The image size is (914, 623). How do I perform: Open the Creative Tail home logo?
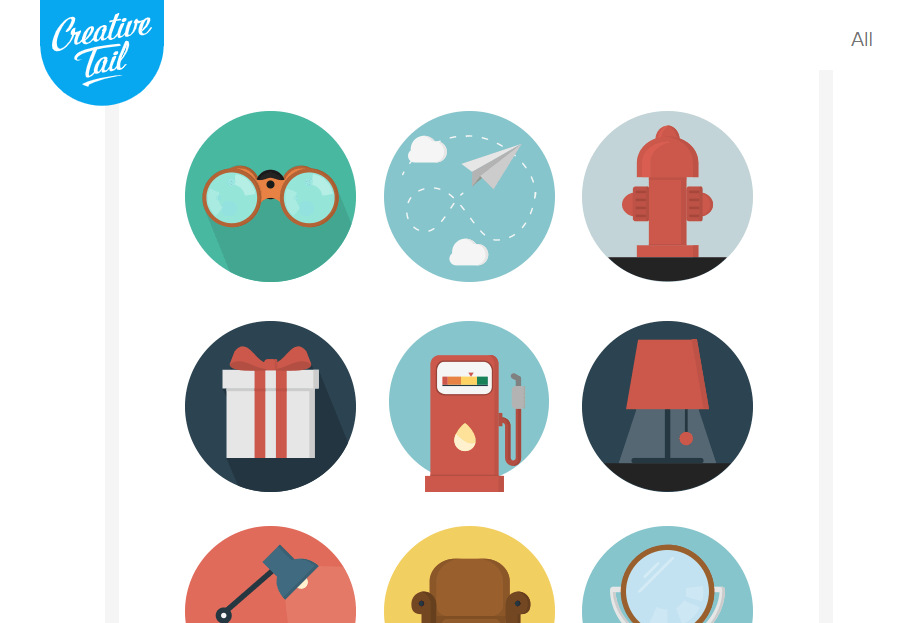[102, 48]
